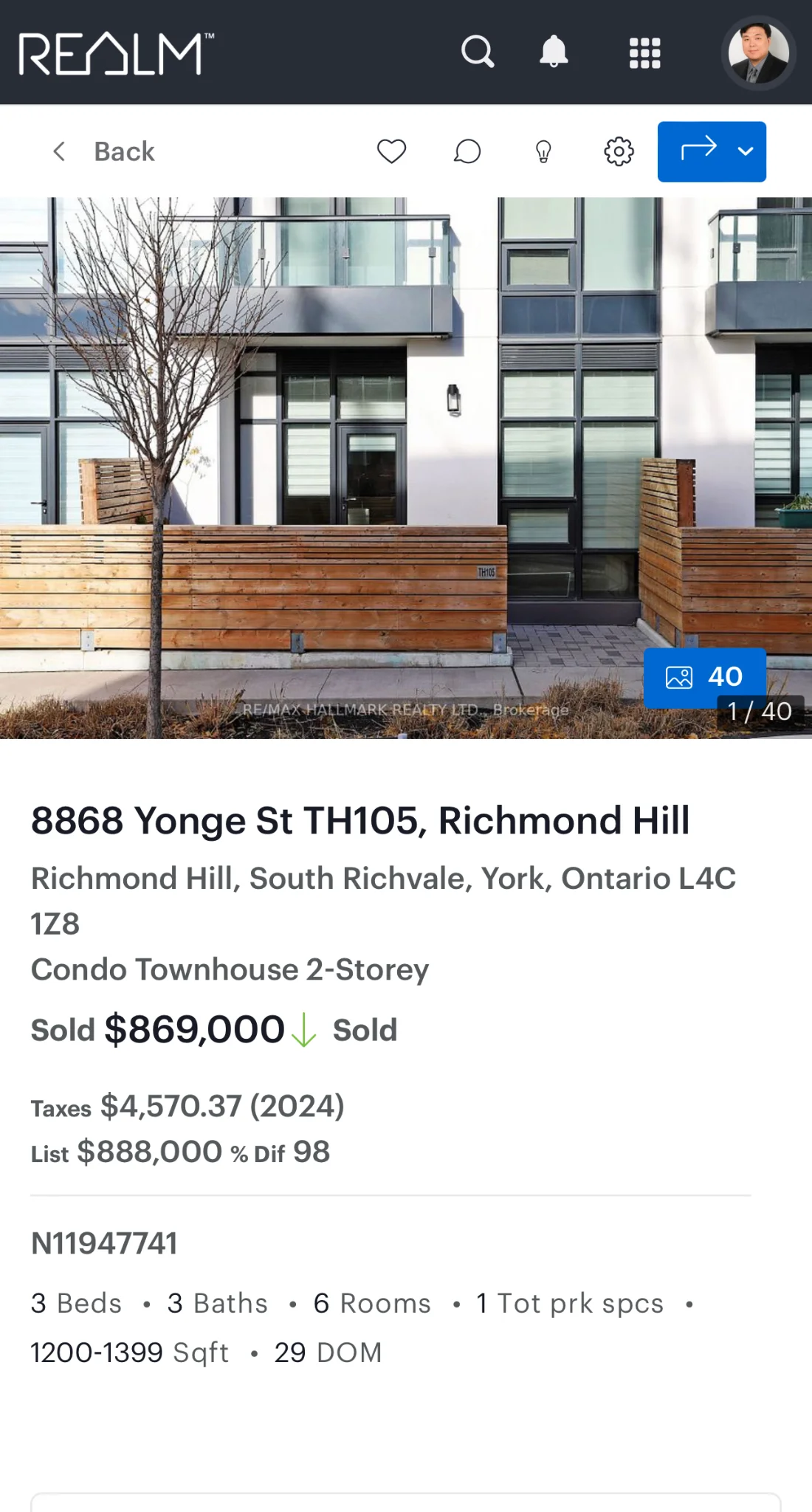Open the user profile avatar
This screenshot has height=1512, width=812.
[758, 53]
